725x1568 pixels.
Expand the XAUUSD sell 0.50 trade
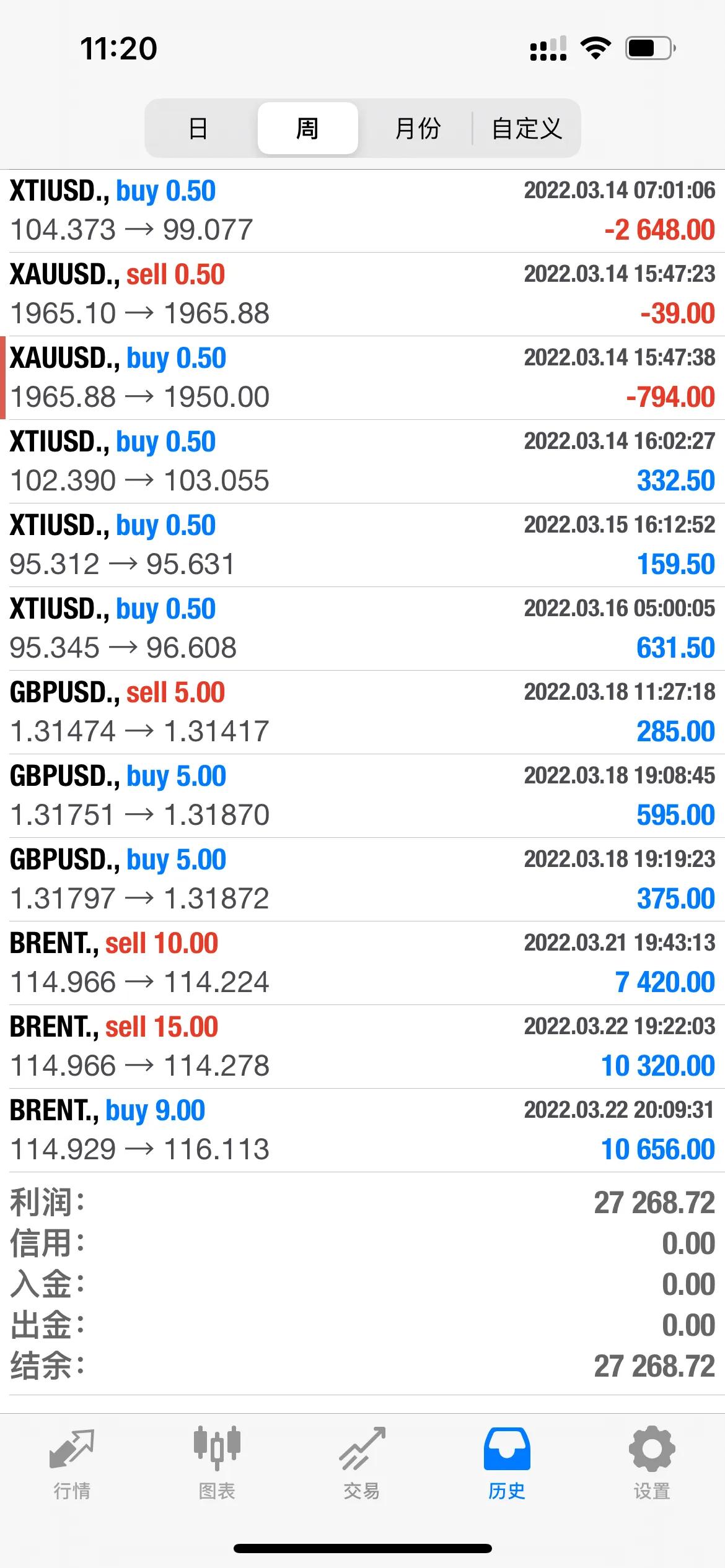pyautogui.click(x=362, y=294)
